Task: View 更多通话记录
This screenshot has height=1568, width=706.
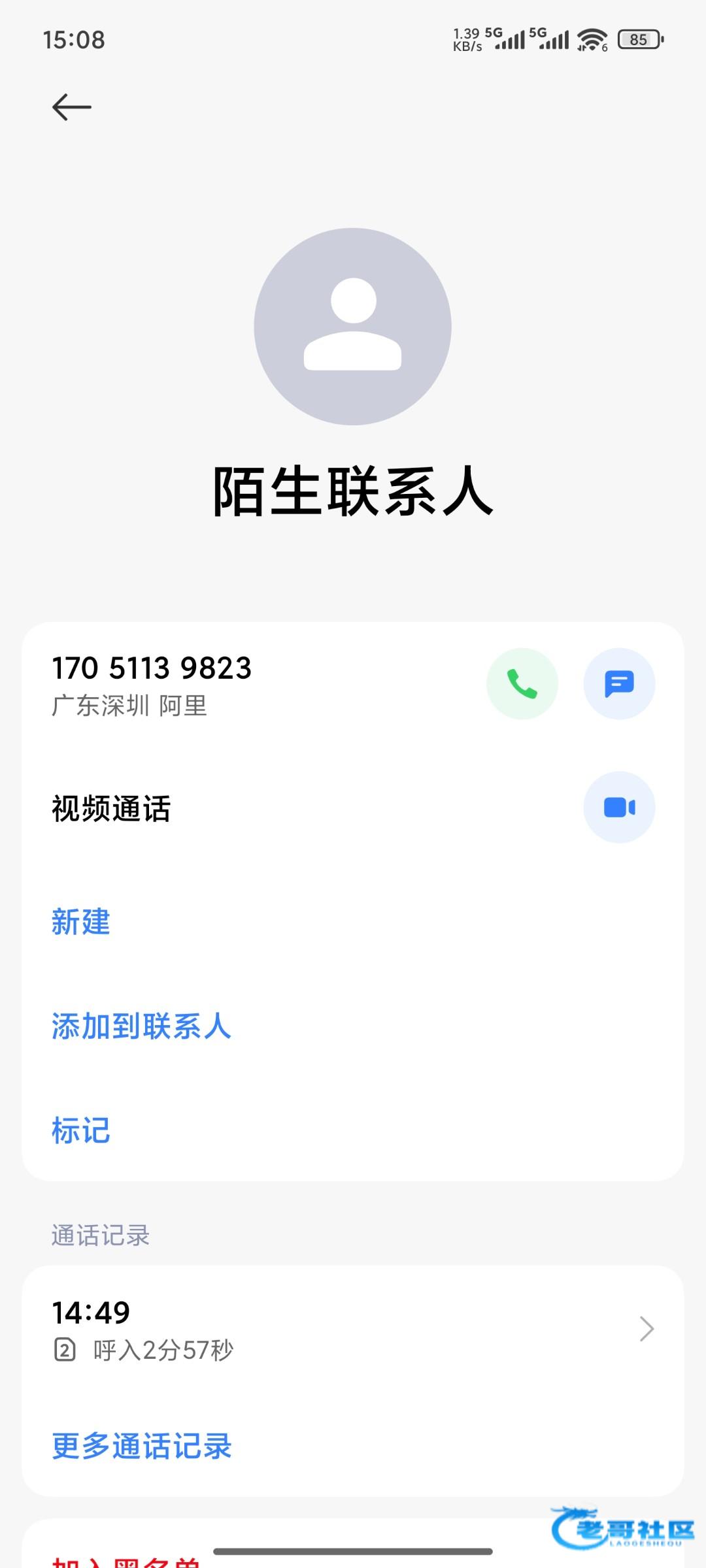Action: [x=142, y=1446]
